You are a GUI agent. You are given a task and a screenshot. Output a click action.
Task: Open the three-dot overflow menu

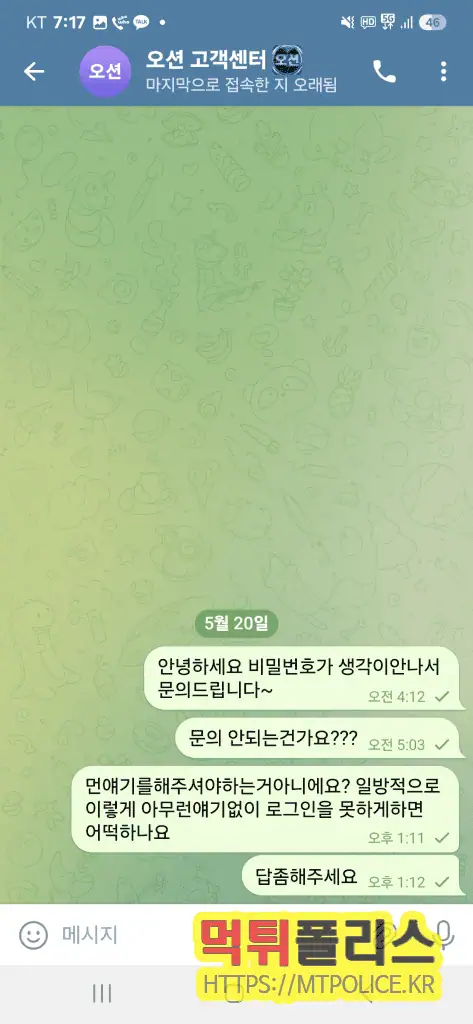click(444, 71)
